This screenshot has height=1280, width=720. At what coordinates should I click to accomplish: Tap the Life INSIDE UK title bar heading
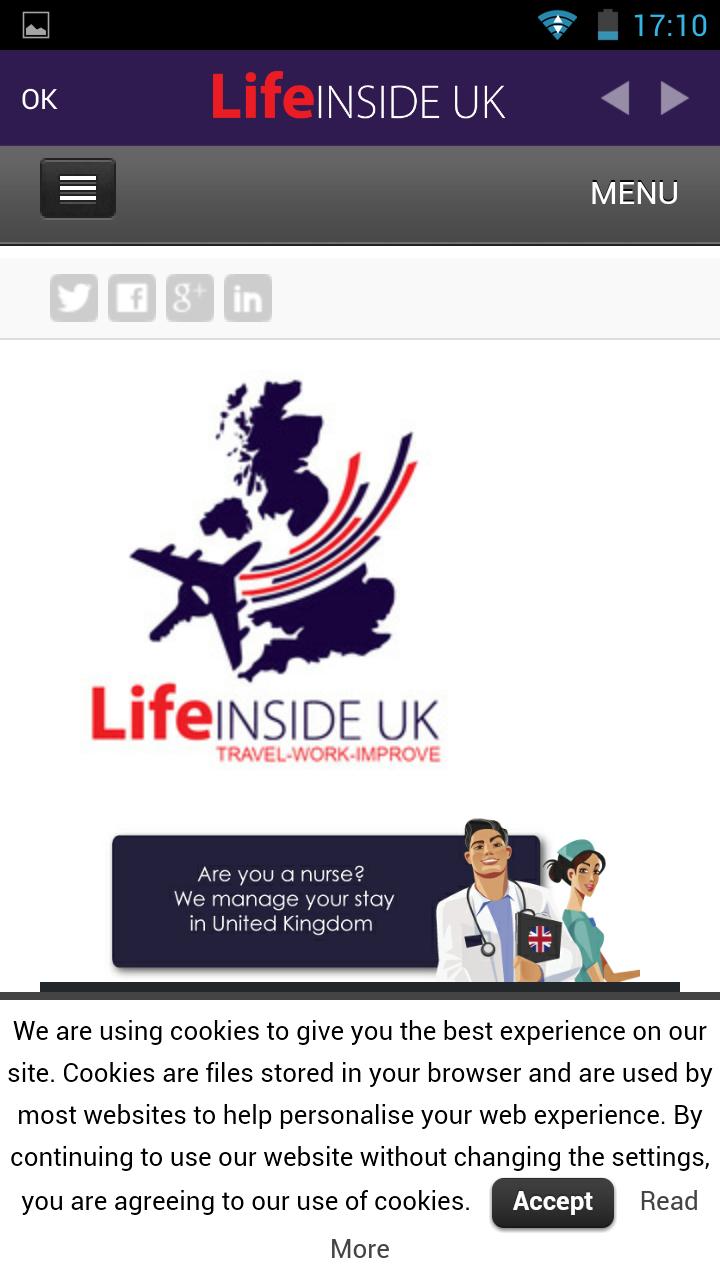coord(357,97)
